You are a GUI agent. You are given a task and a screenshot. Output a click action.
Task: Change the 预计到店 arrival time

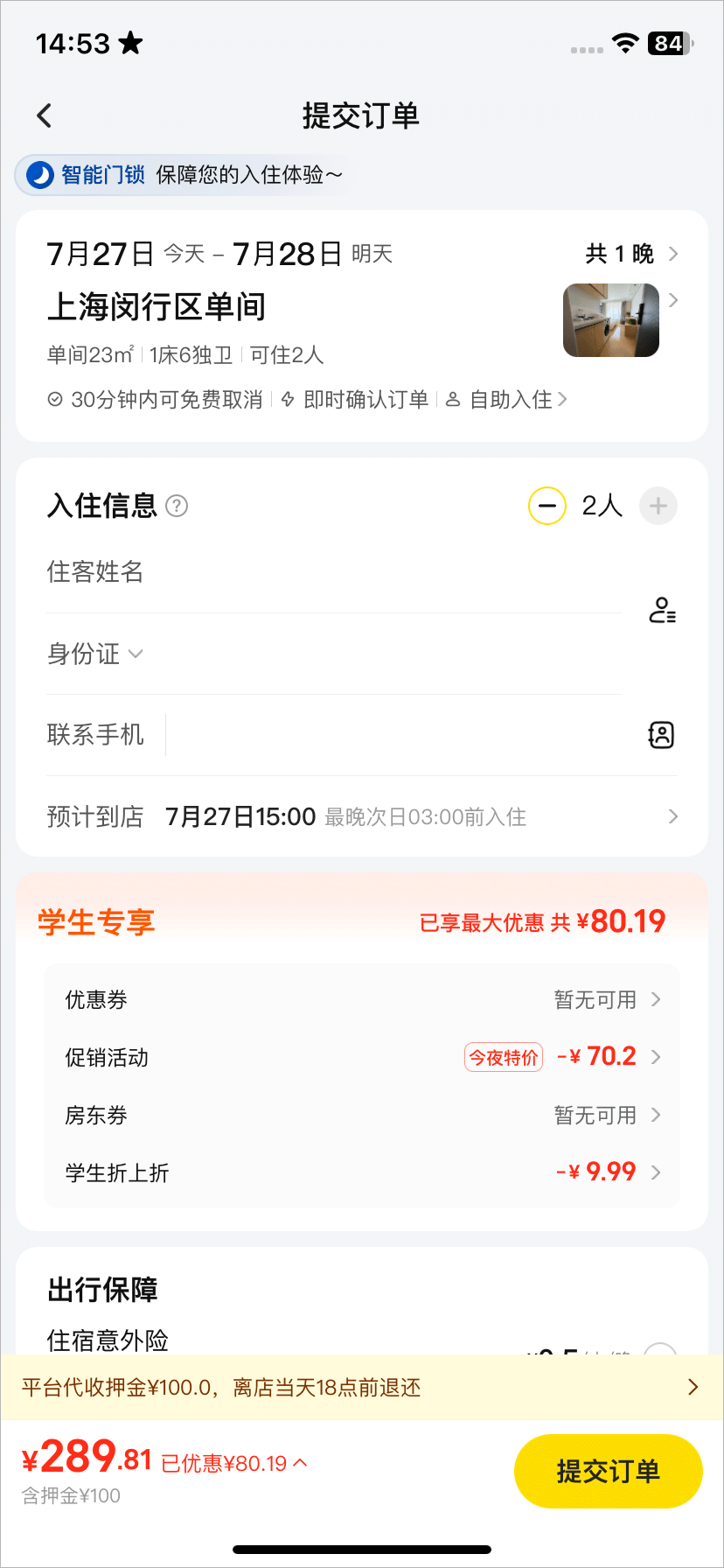[x=420, y=816]
